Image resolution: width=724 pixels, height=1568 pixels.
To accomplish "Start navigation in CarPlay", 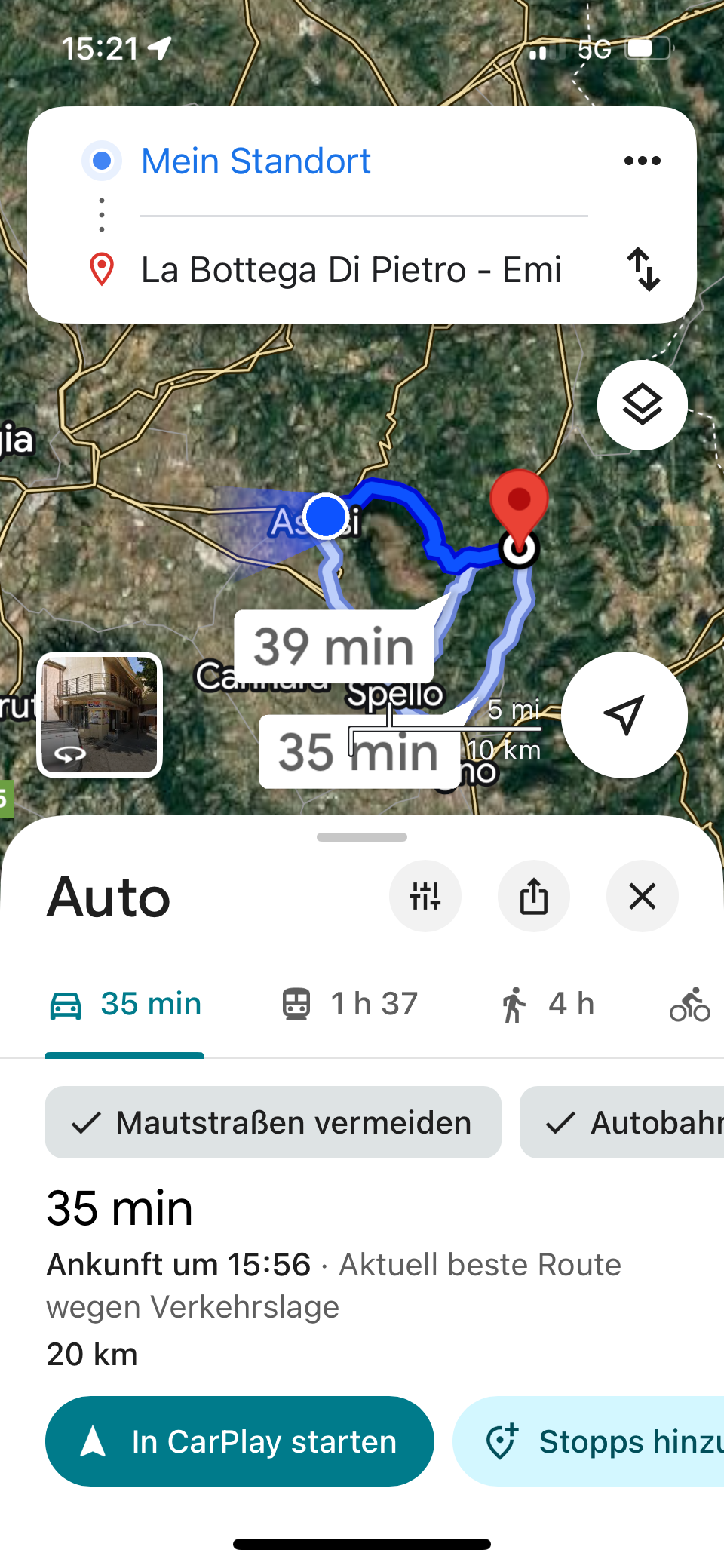I will click(239, 1441).
